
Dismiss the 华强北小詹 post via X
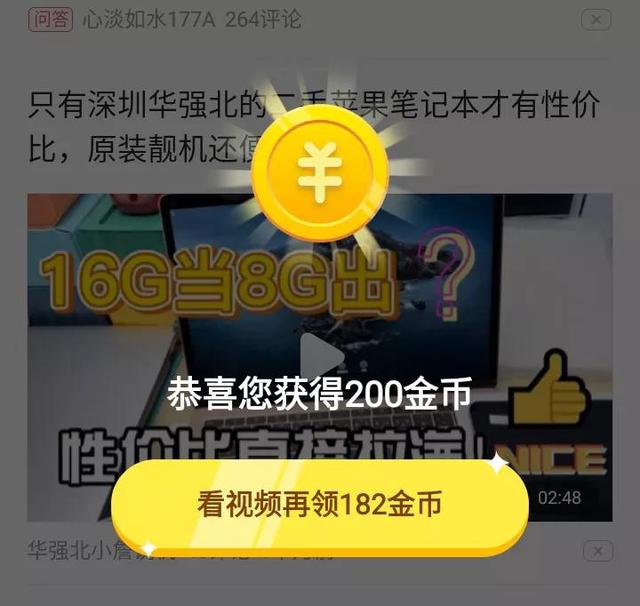pos(596,551)
